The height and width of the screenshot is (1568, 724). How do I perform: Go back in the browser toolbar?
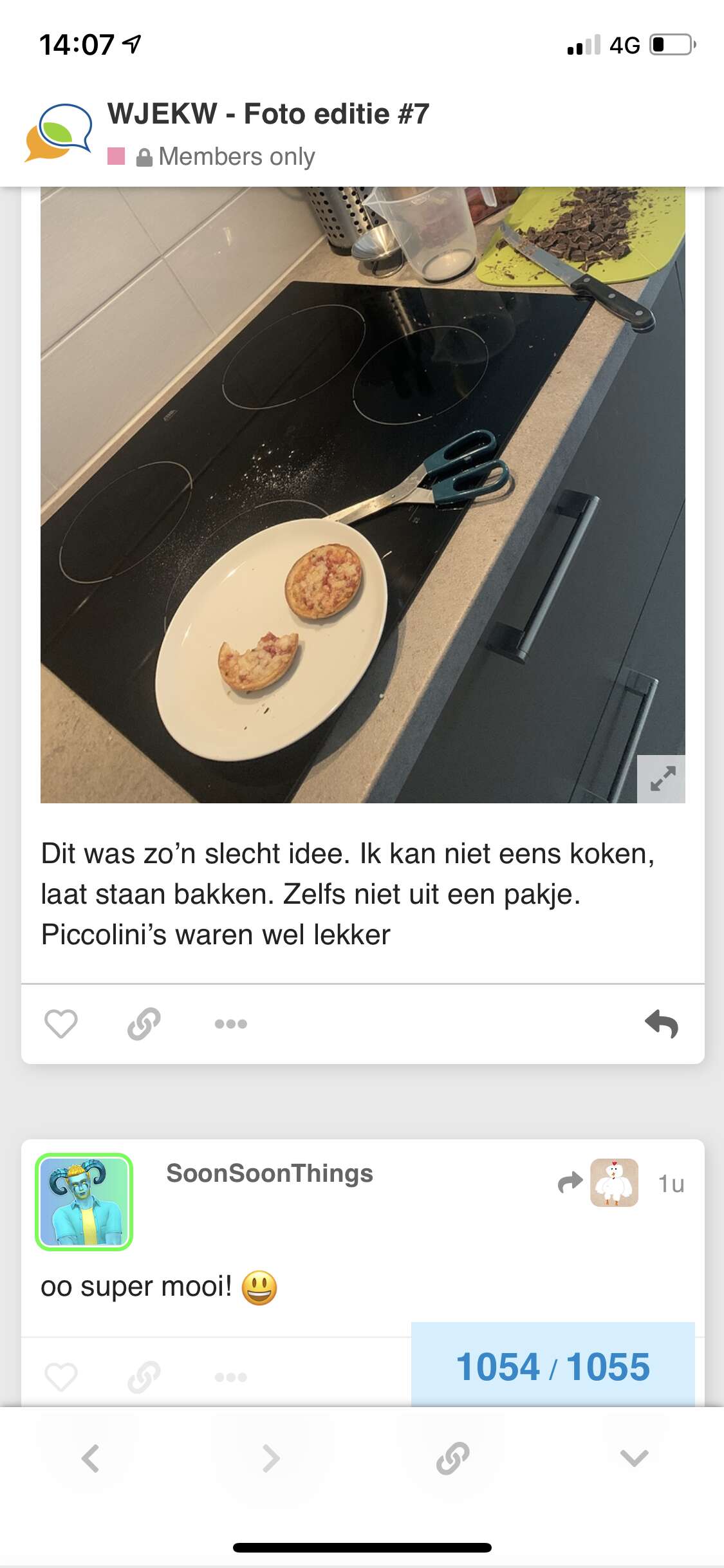[90, 1458]
